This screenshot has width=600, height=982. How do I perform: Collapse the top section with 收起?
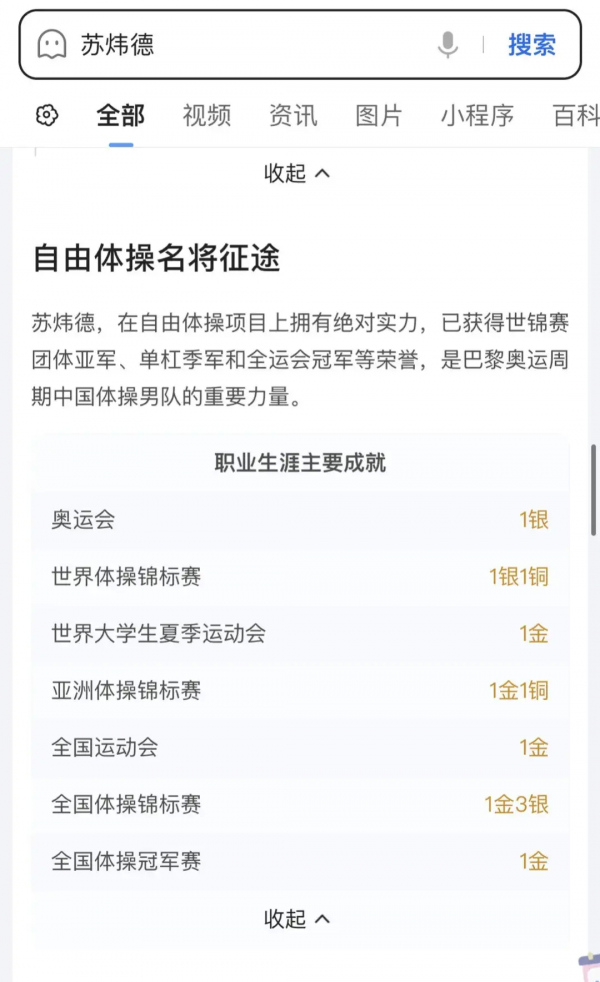coord(297,173)
